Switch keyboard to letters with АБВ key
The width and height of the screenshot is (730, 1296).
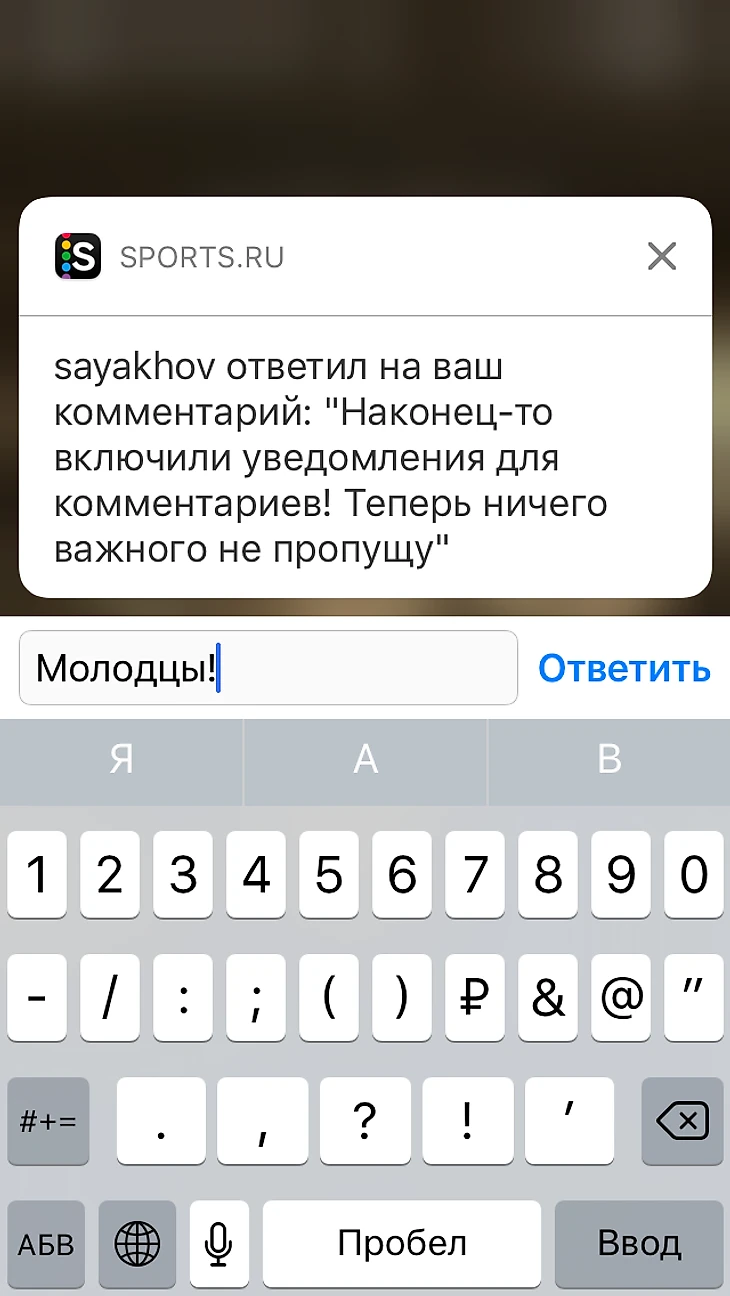click(x=47, y=1244)
